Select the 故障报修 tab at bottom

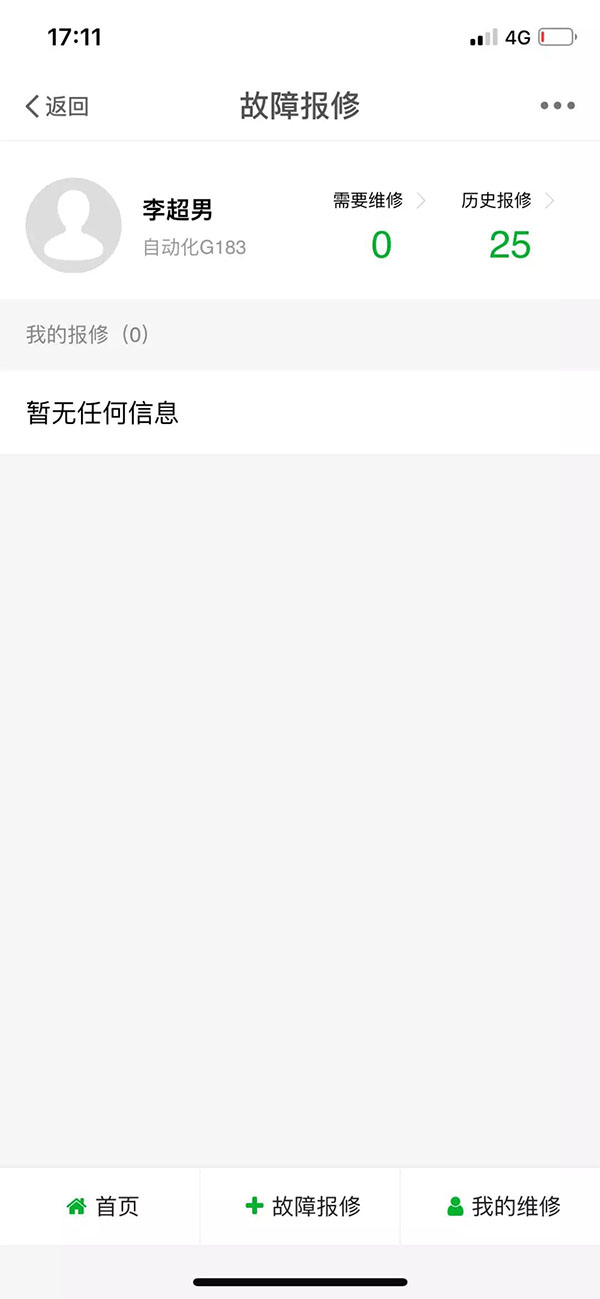click(301, 1206)
